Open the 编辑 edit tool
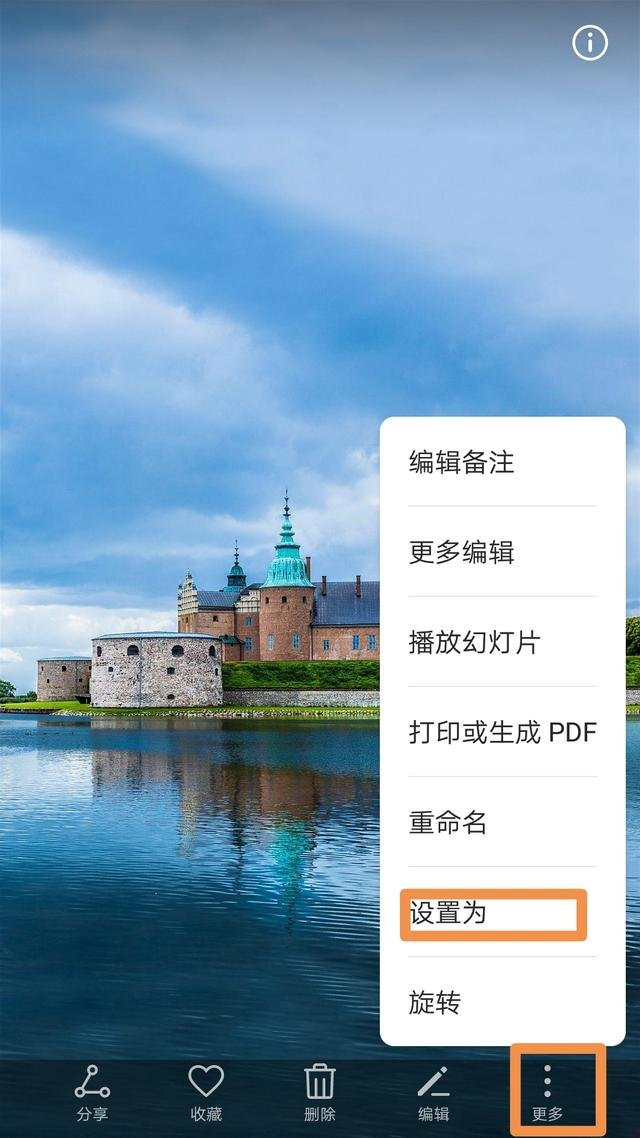640x1138 pixels. click(x=433, y=1092)
